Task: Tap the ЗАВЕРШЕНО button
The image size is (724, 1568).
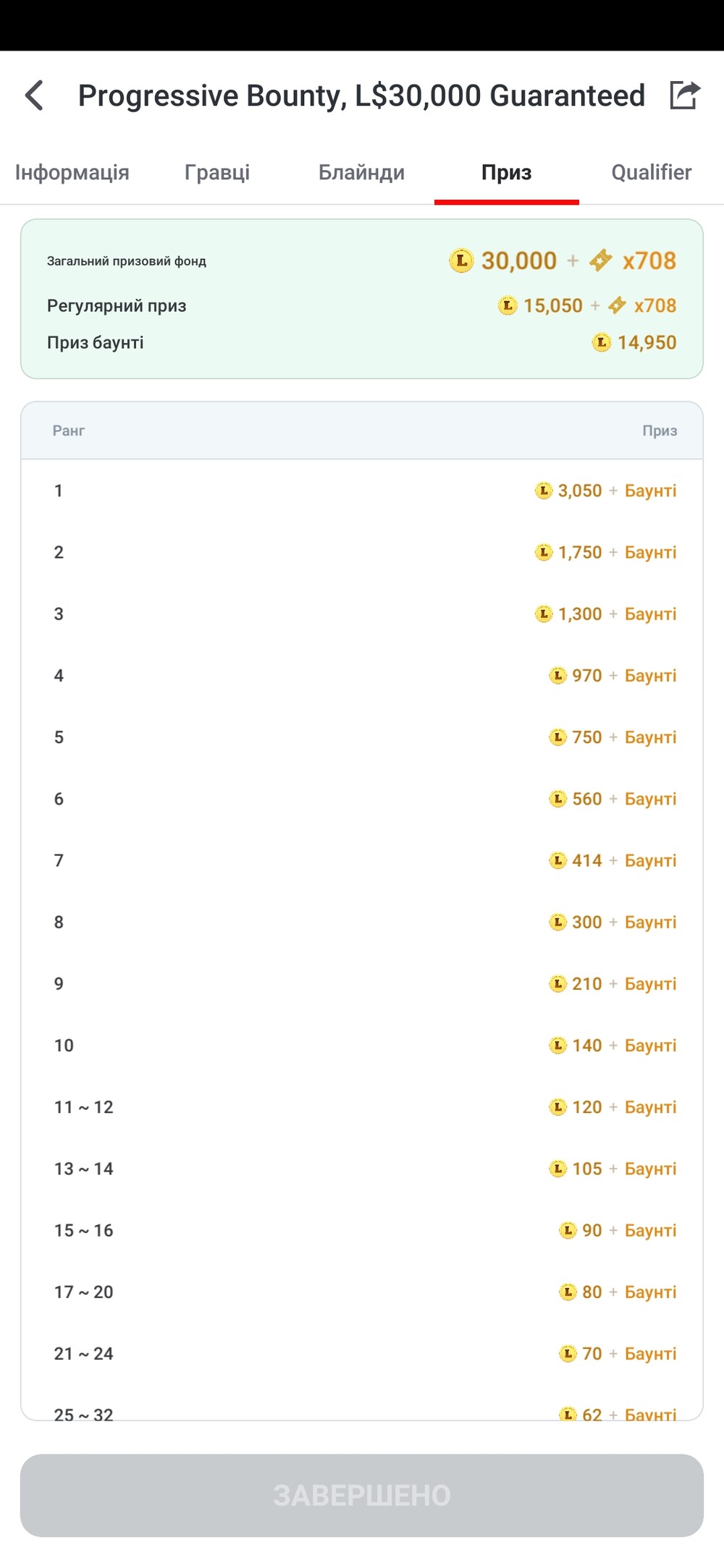Action: tap(362, 1496)
